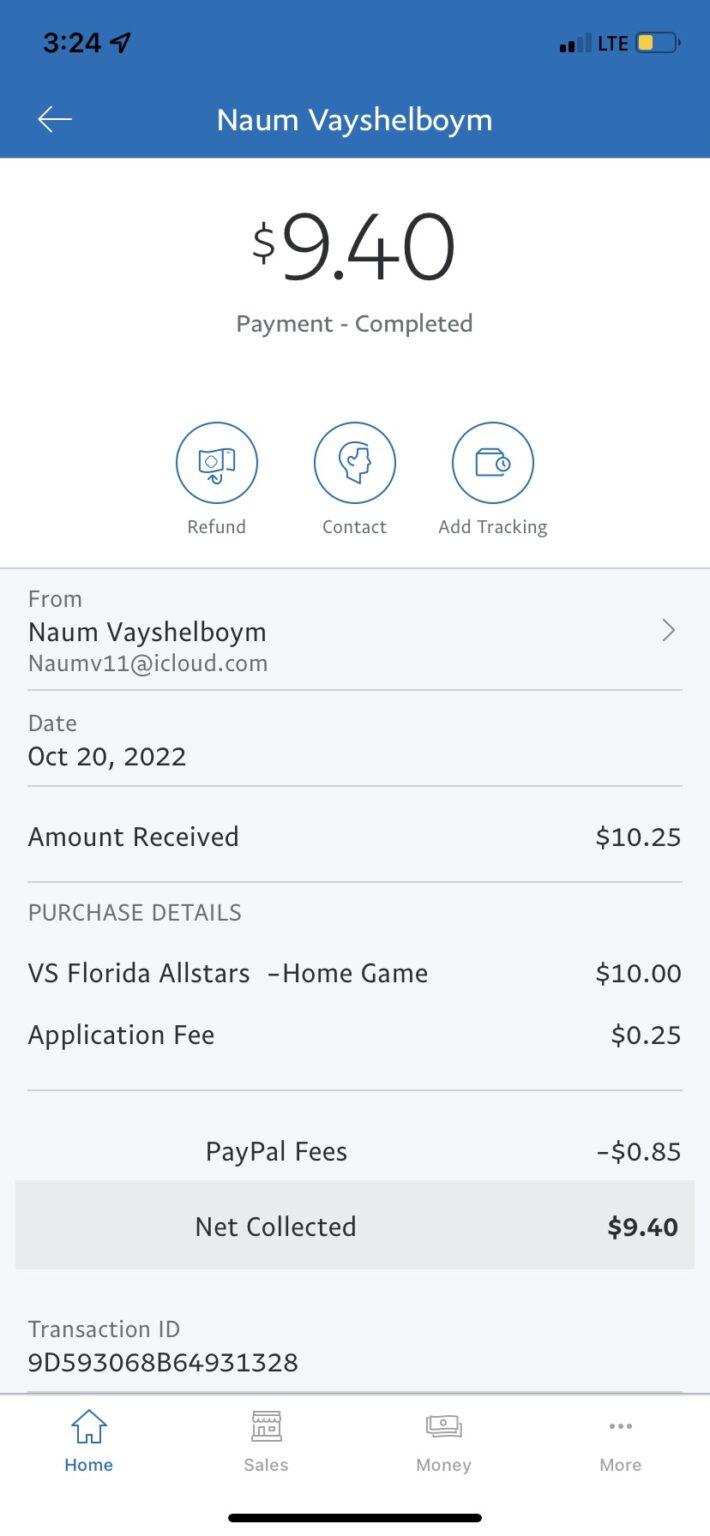This screenshot has width=710, height=1536.
Task: Go to the Money tab
Action: tap(443, 1441)
